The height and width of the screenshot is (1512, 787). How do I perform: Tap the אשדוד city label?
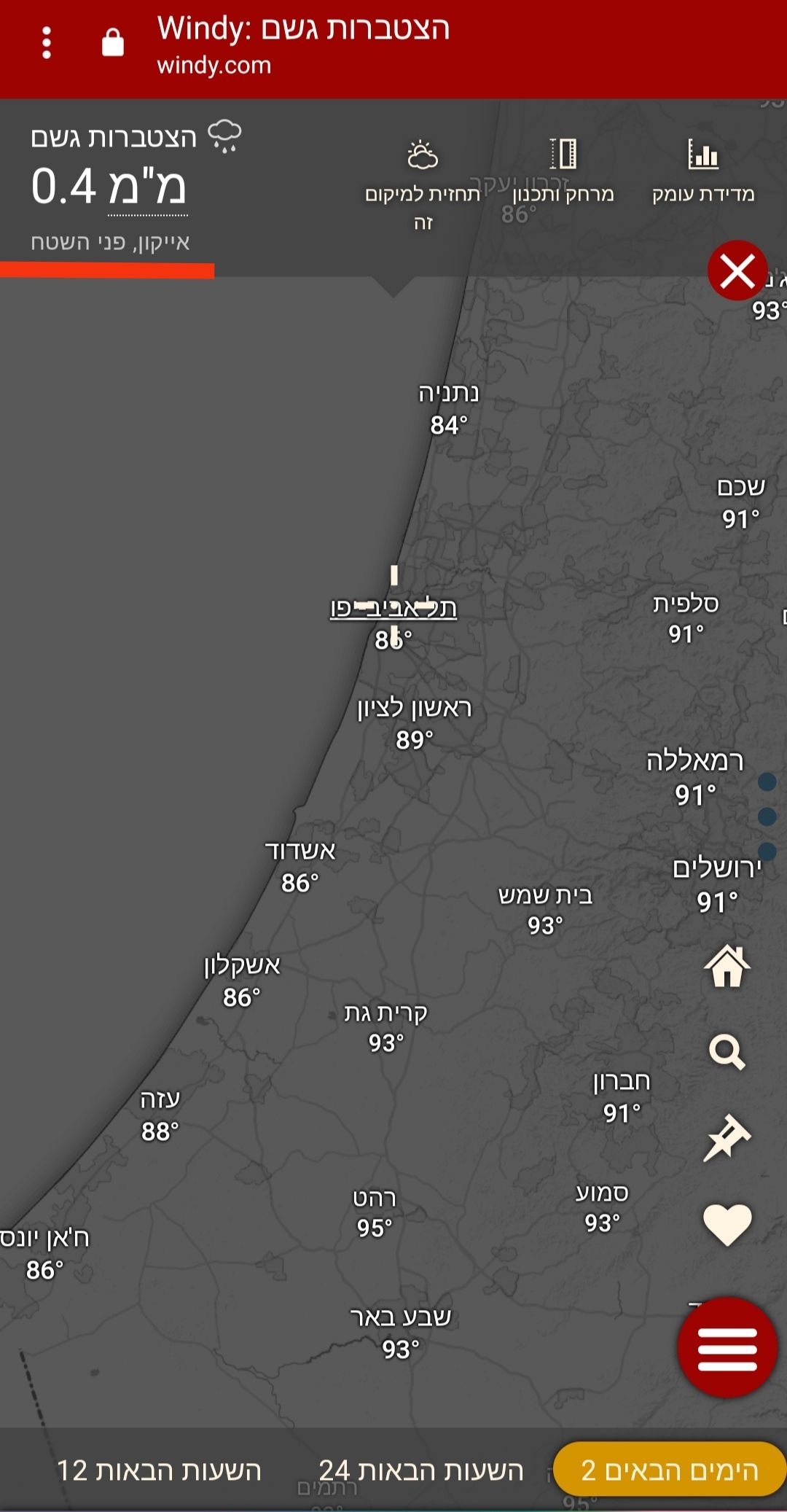[300, 852]
